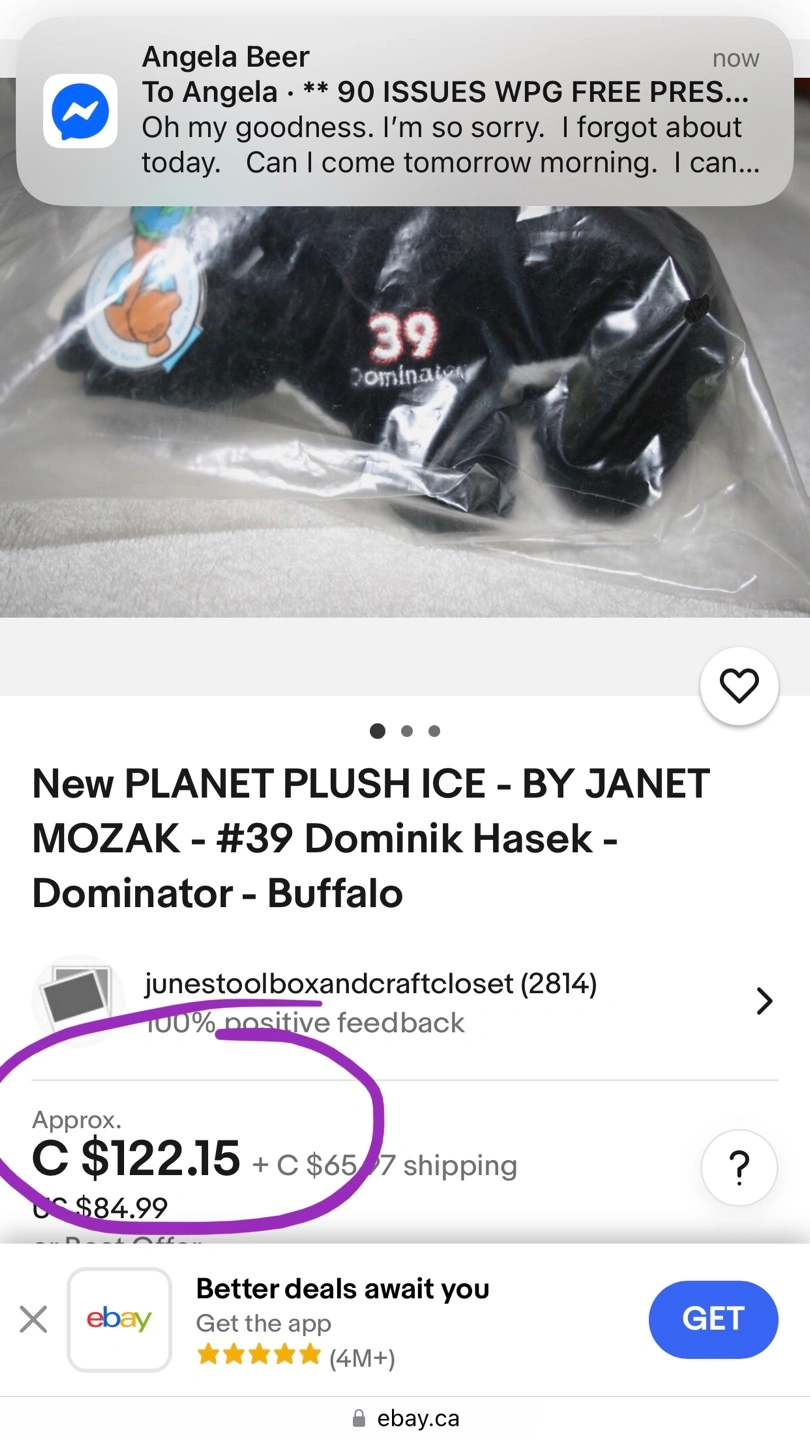Image resolution: width=810 pixels, height=1440 pixels.
Task: Open the Messenger notification from Angela Beer
Action: coord(404,110)
